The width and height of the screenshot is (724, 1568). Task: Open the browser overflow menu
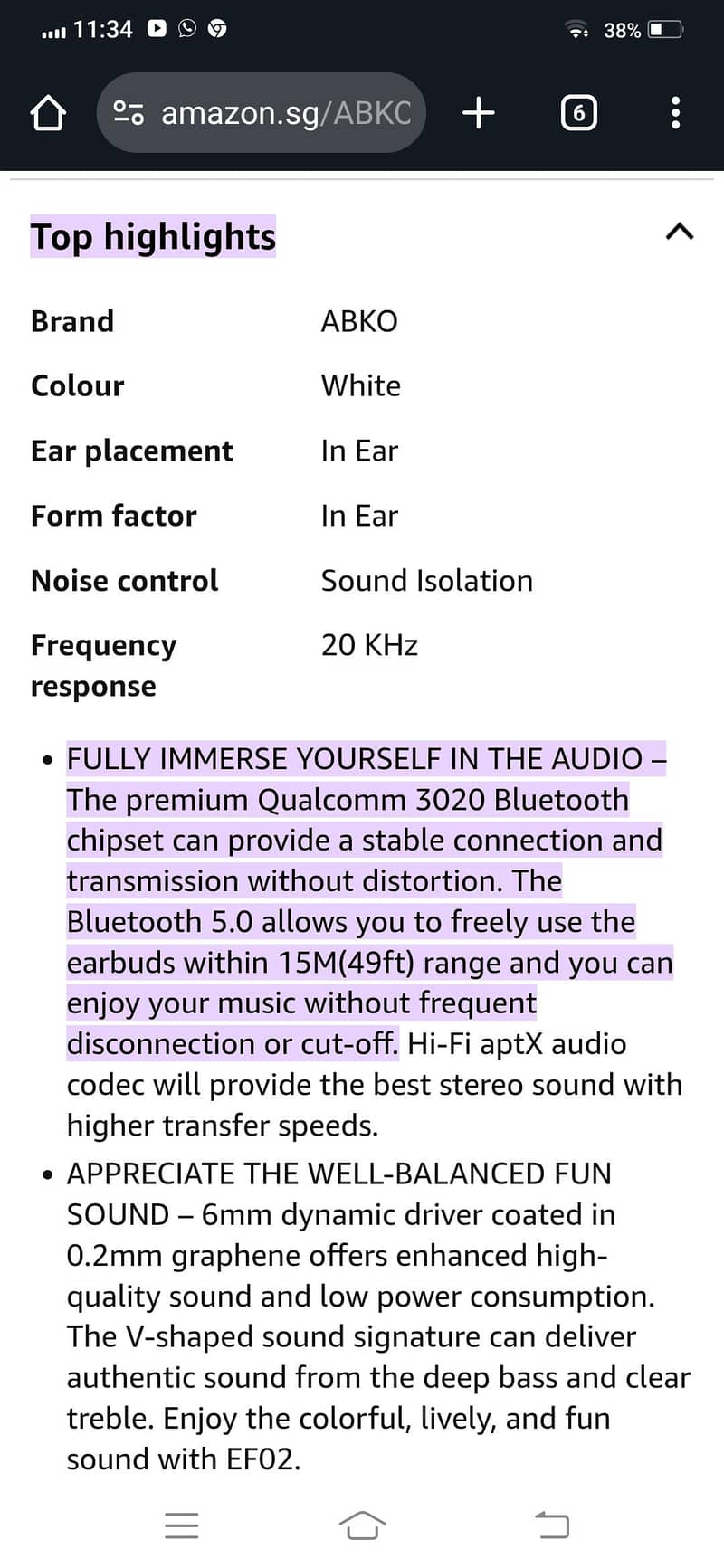(675, 113)
